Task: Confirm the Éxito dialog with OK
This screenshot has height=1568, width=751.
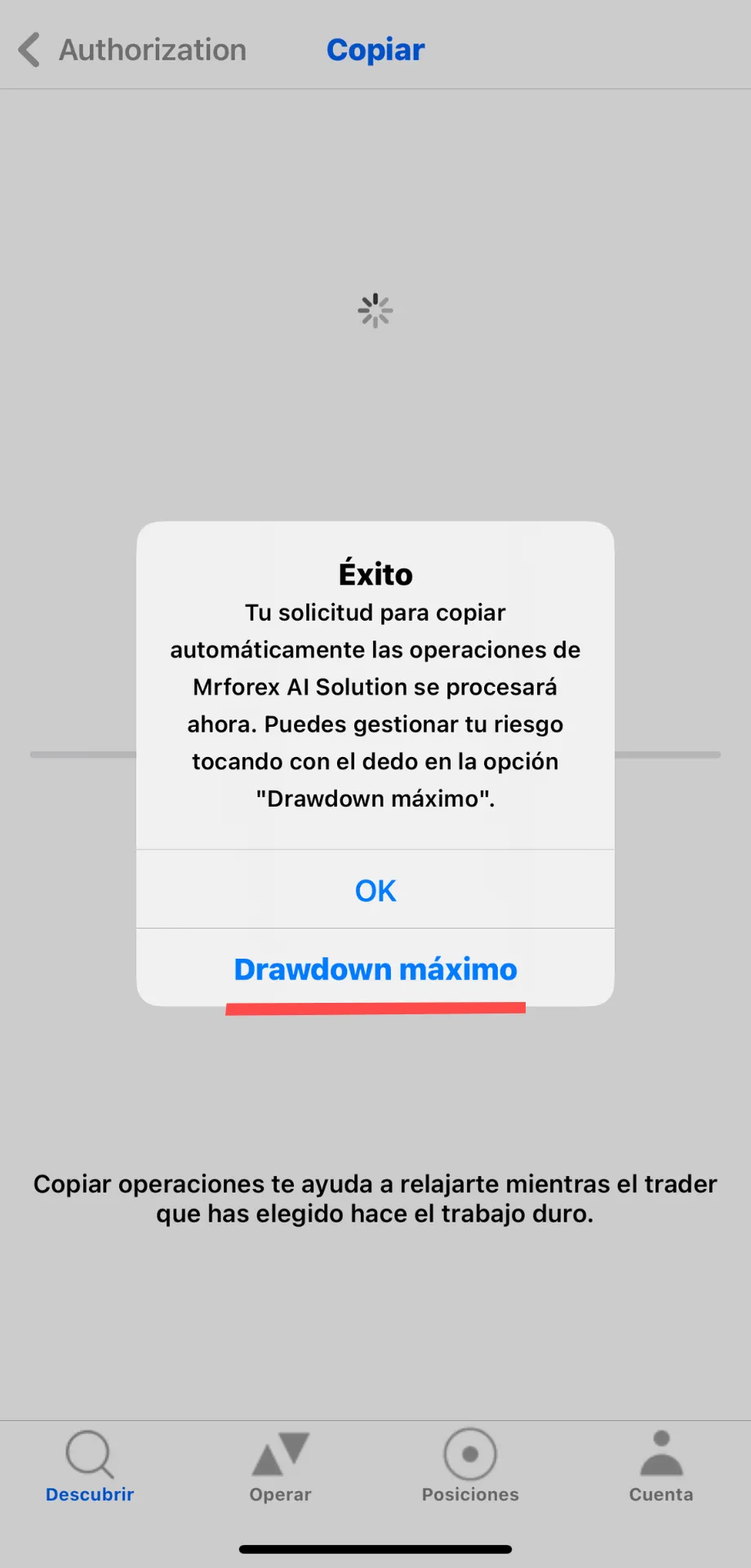Action: tap(375, 890)
